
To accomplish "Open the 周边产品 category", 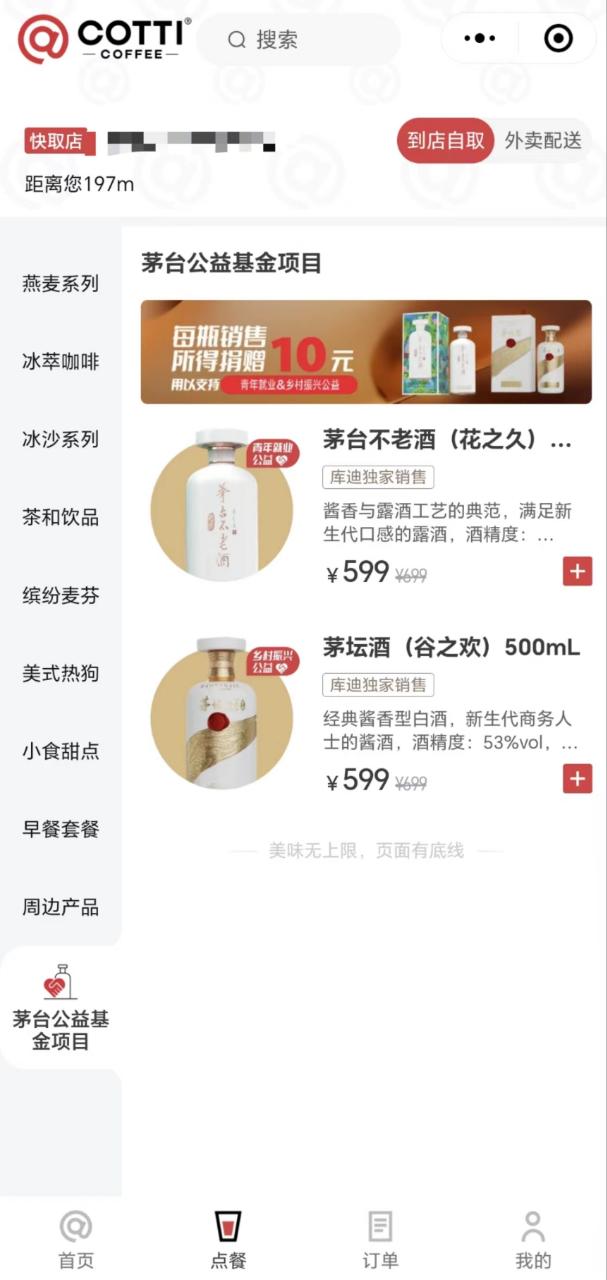I will click(61, 908).
